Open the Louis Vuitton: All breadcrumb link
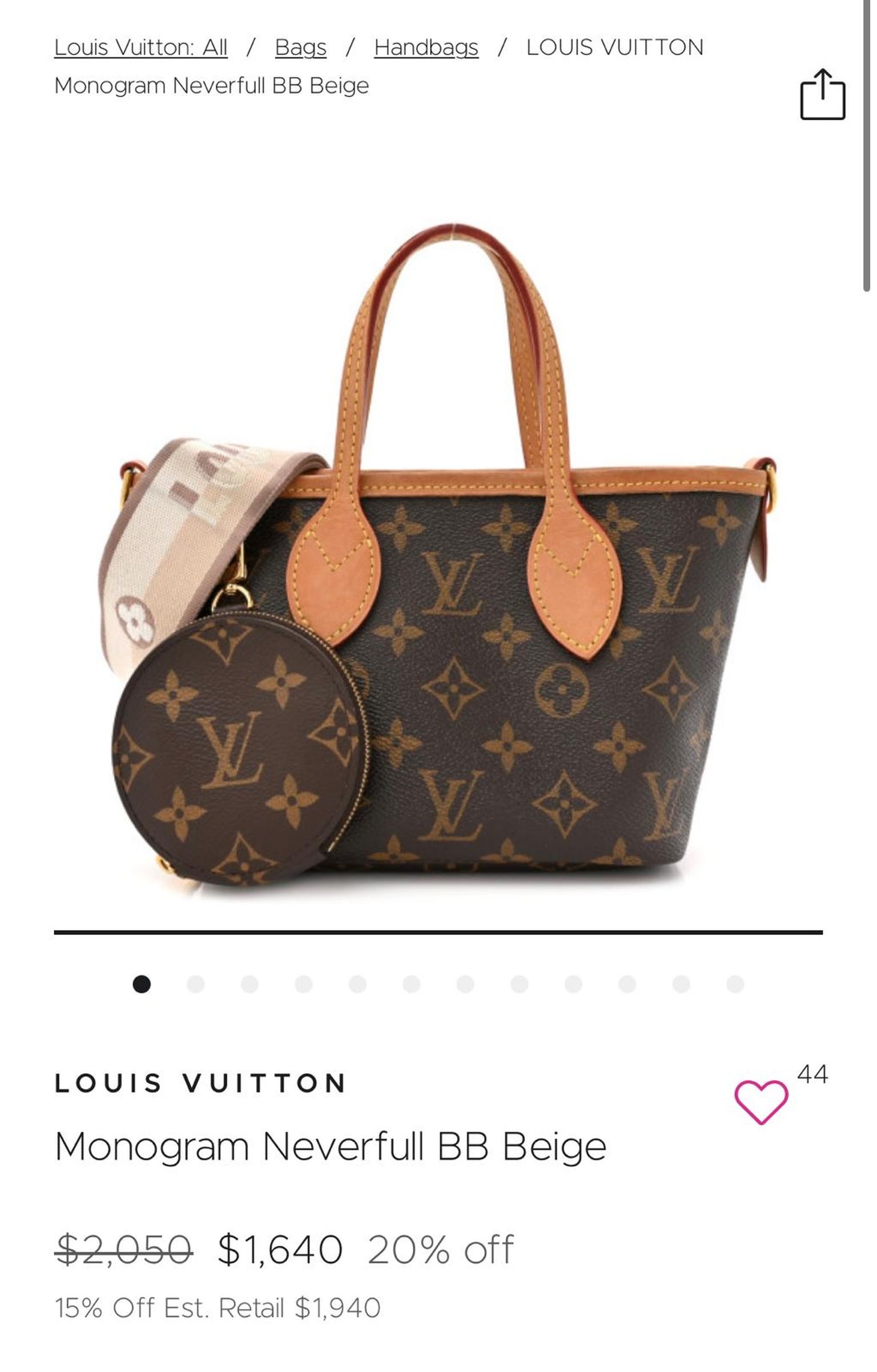Image resolution: width=877 pixels, height=1372 pixels. pyautogui.click(x=140, y=47)
